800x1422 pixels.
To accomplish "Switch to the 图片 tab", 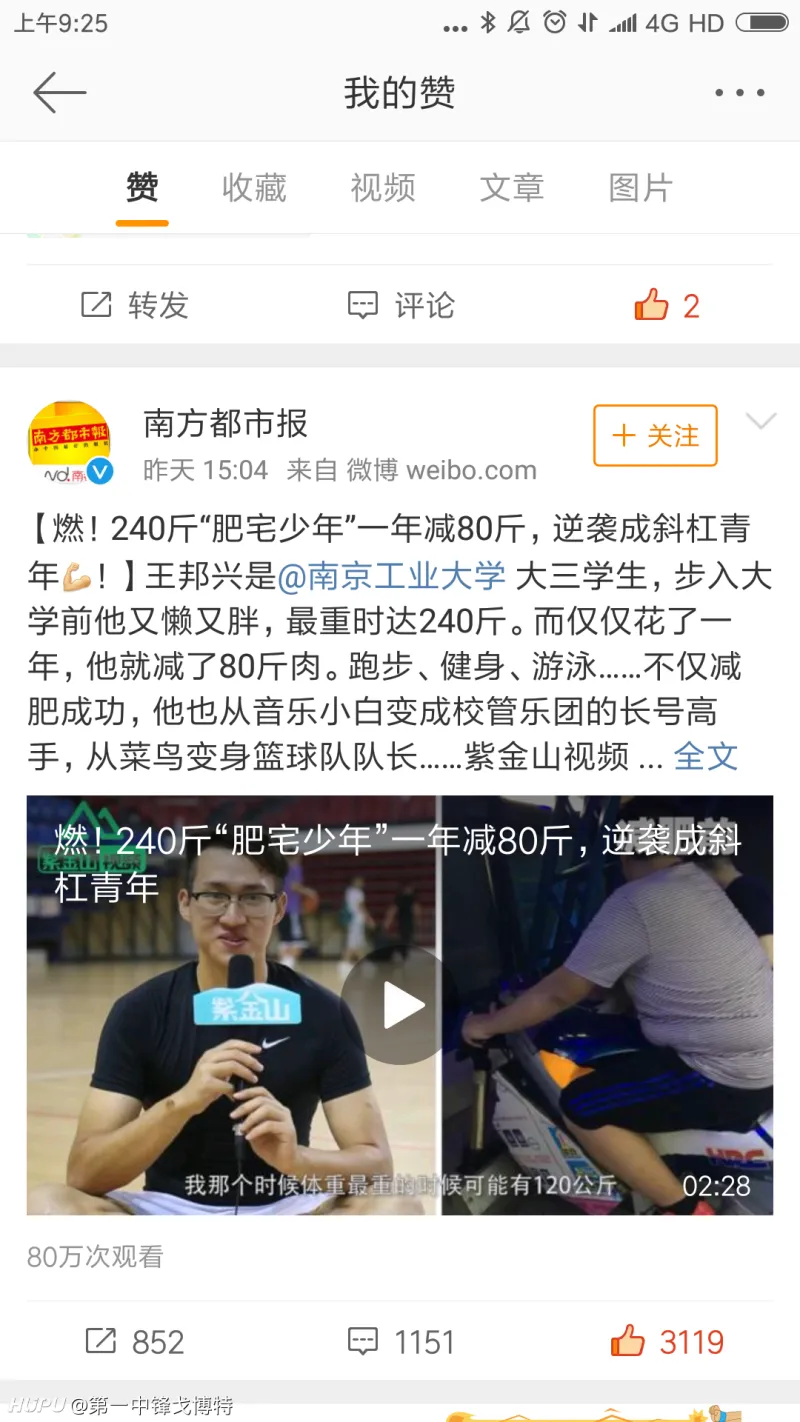I will click(640, 187).
